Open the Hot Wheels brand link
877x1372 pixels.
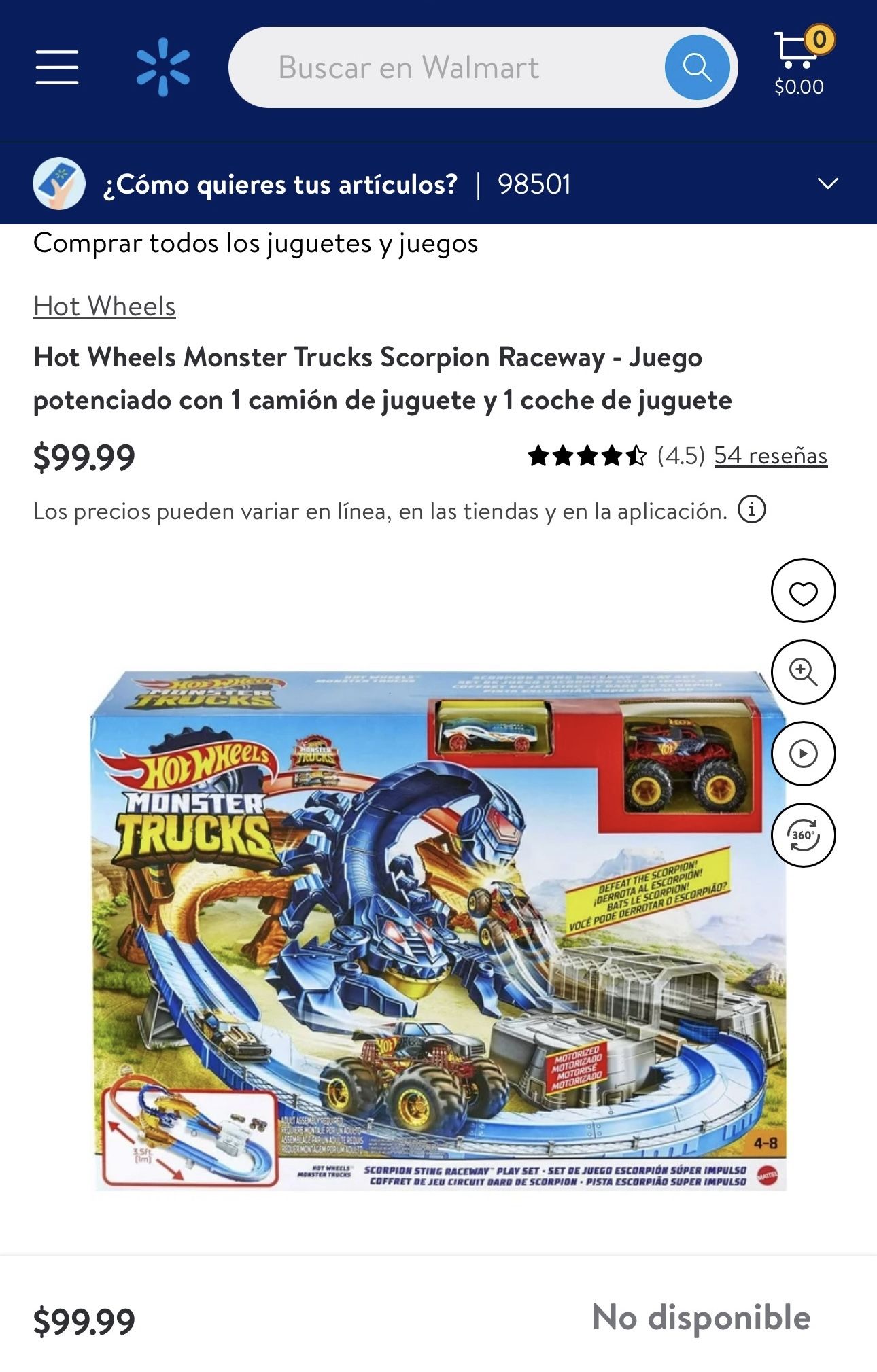click(105, 306)
